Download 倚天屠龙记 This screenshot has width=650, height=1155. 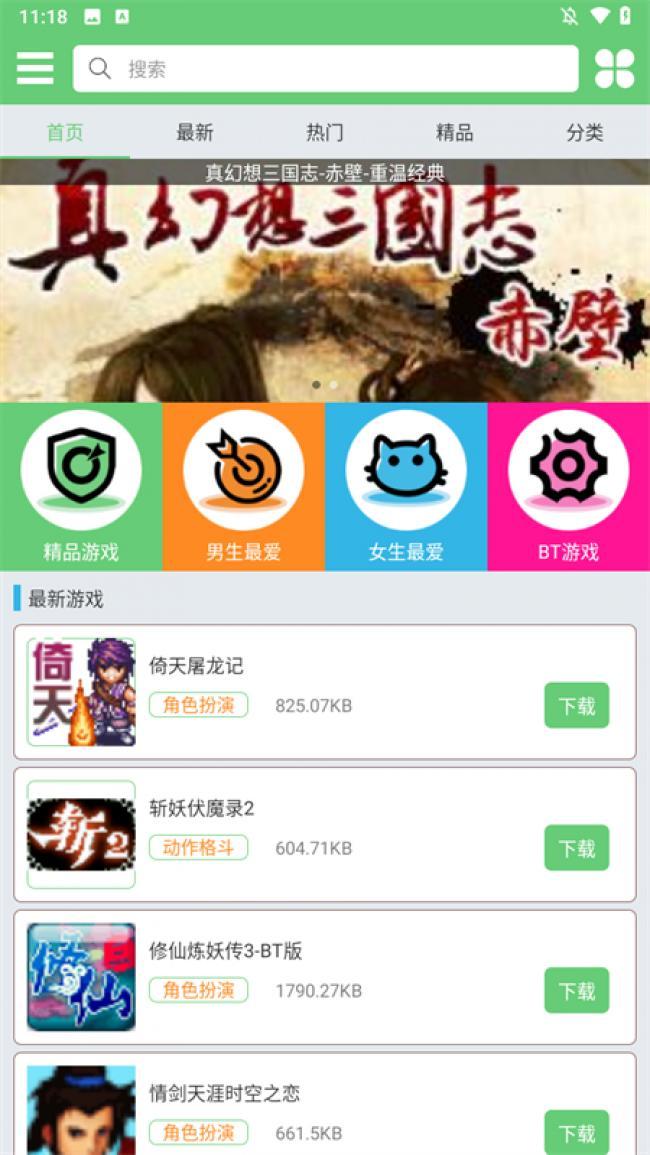click(x=576, y=706)
